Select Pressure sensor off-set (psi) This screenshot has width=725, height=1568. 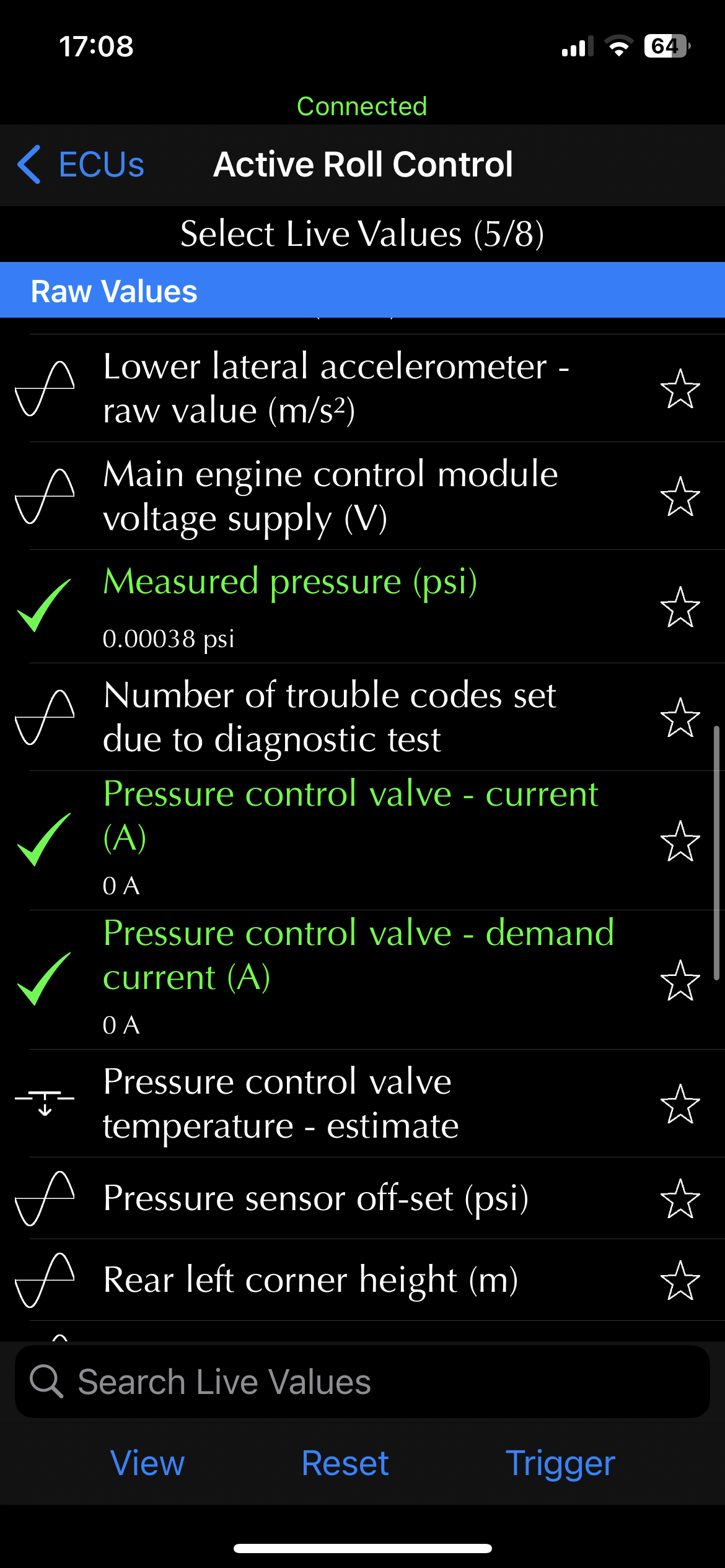pos(362,1198)
